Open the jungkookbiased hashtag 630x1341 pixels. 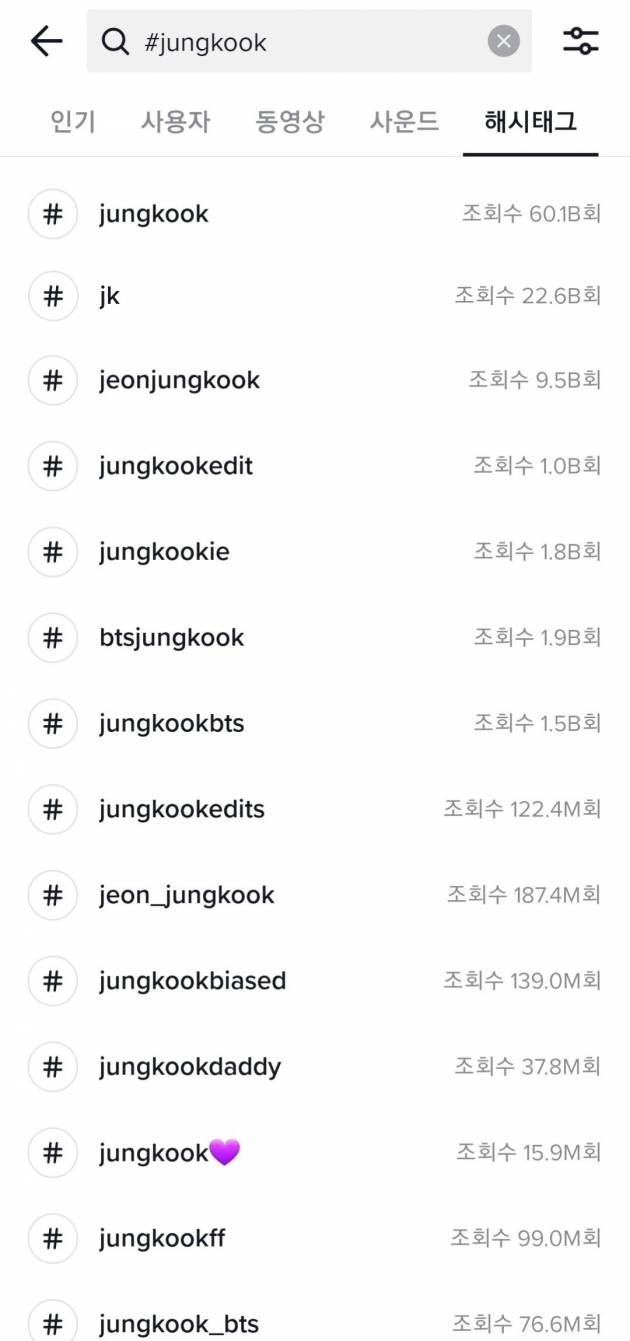click(x=193, y=981)
